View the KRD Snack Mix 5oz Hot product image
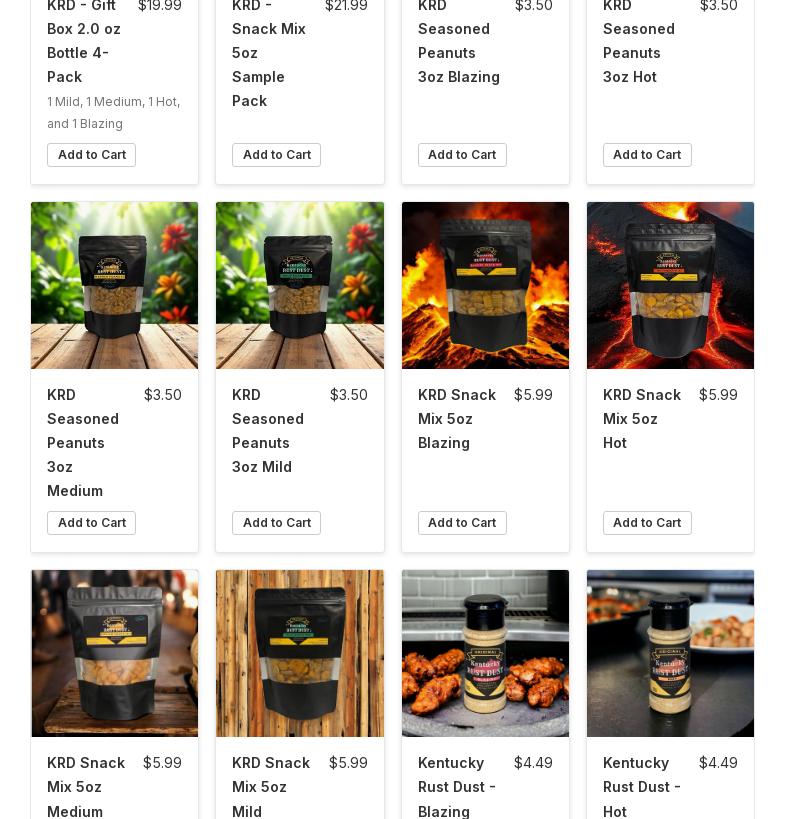 pos(670,285)
